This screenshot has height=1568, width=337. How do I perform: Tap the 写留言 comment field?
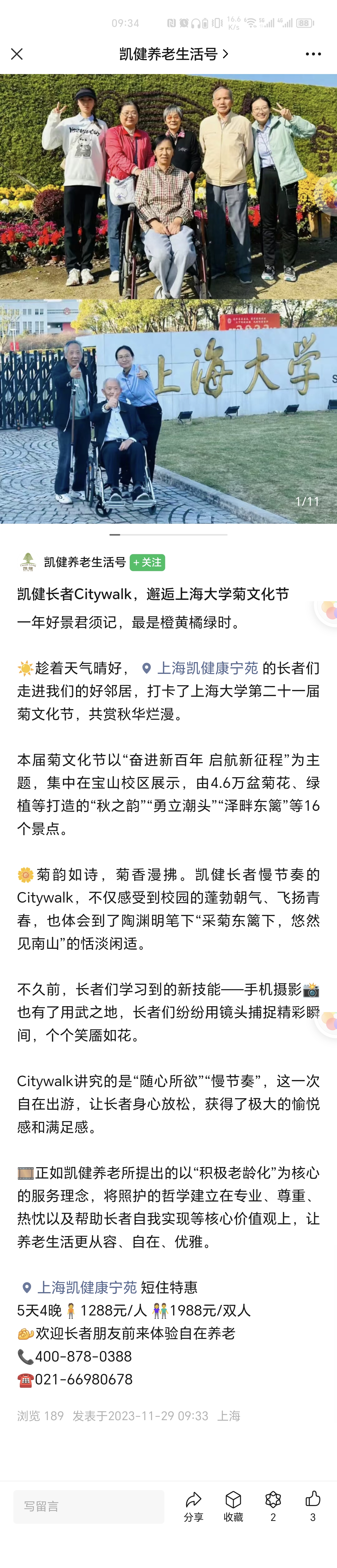[x=89, y=1507]
